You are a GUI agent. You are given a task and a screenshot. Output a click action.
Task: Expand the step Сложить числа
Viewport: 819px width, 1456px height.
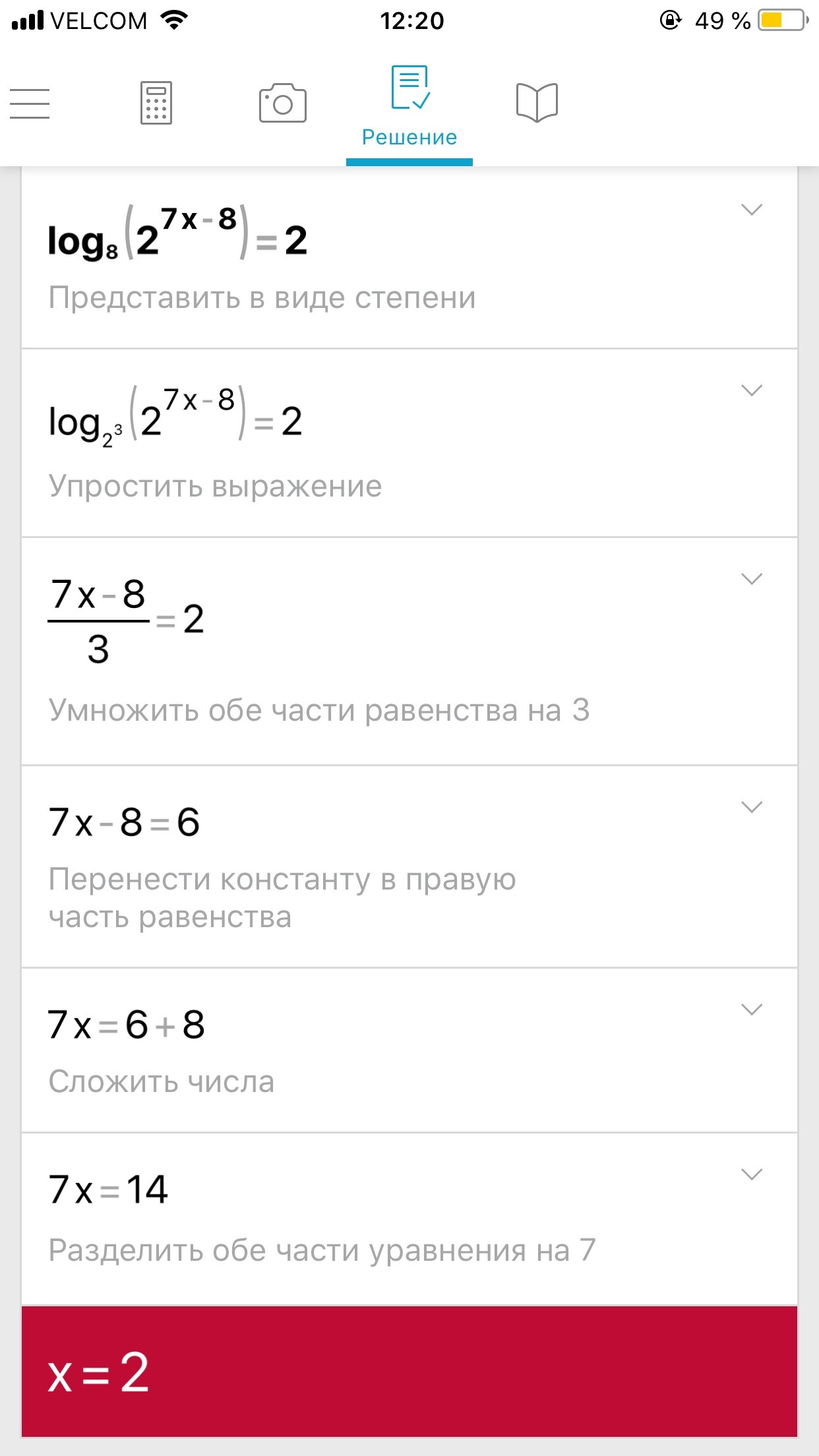752,1010
